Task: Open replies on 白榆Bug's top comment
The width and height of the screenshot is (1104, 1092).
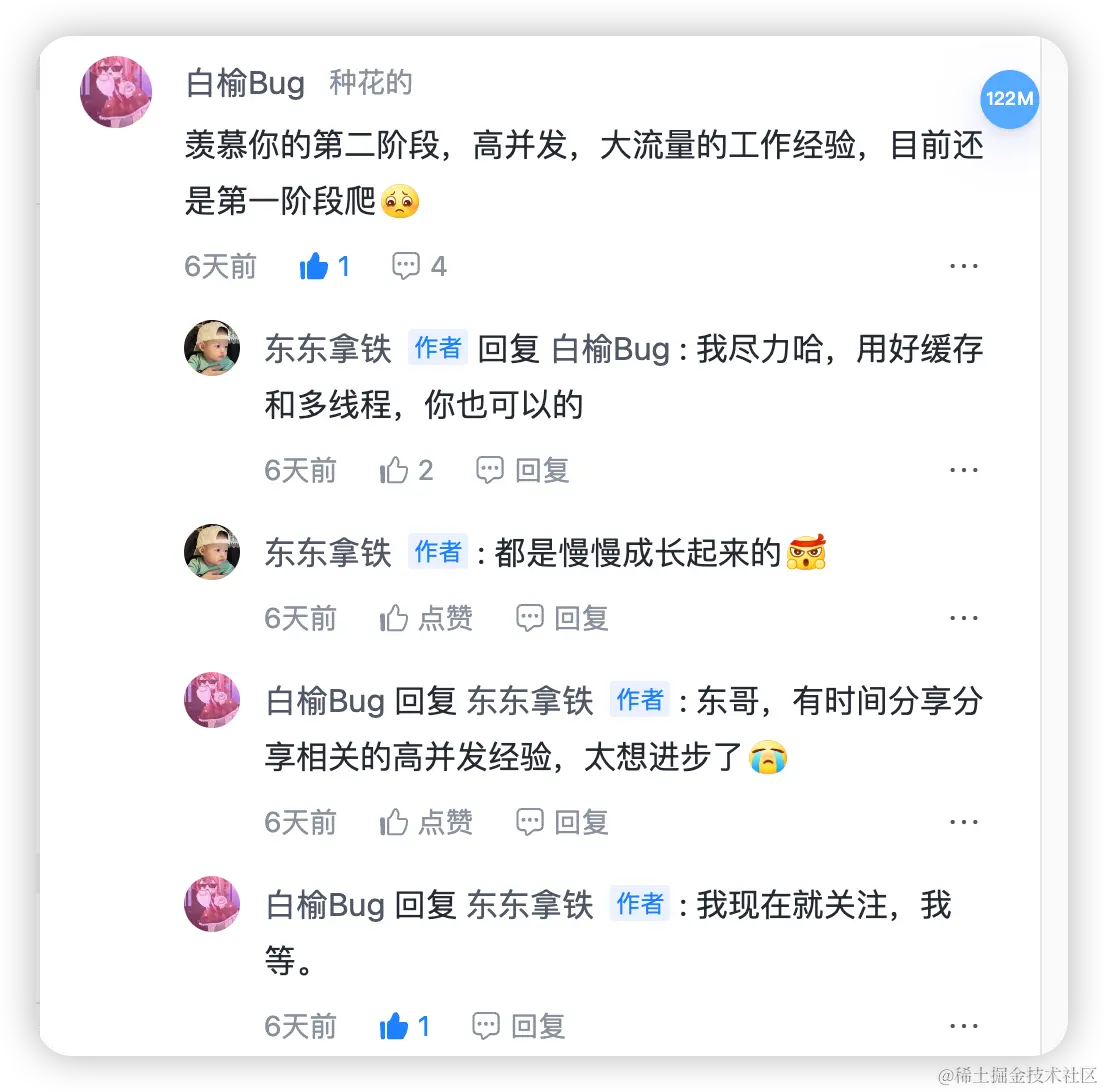Action: (419, 266)
